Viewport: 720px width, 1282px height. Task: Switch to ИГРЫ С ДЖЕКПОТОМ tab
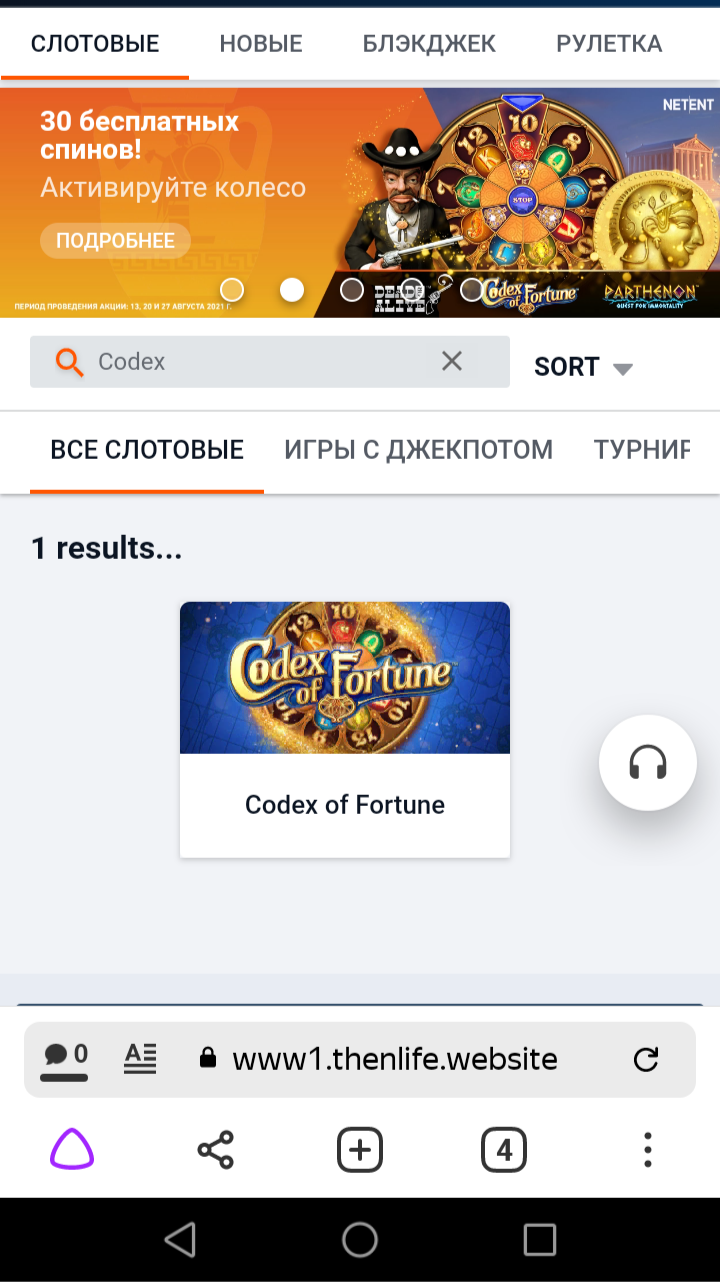point(418,449)
